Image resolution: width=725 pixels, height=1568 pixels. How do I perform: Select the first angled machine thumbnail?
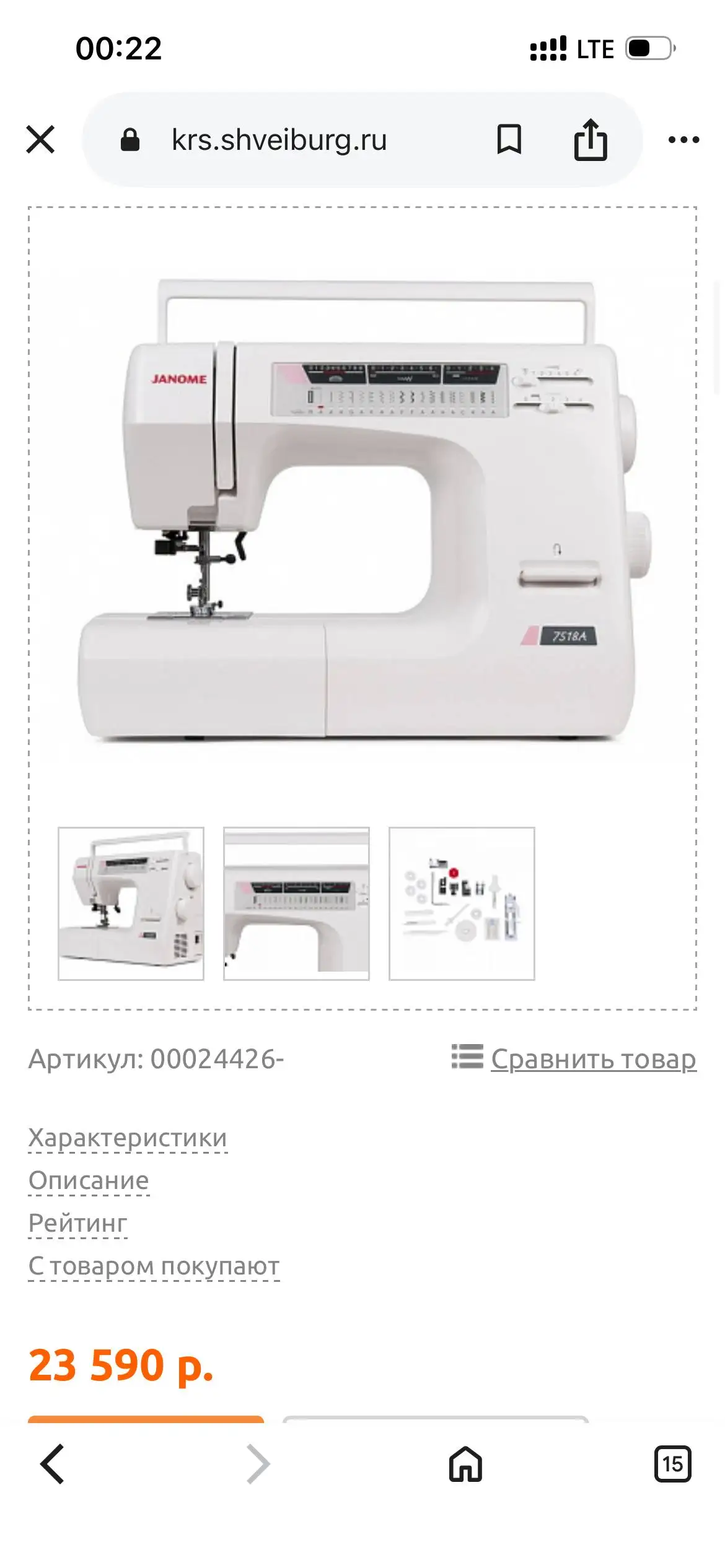click(131, 904)
